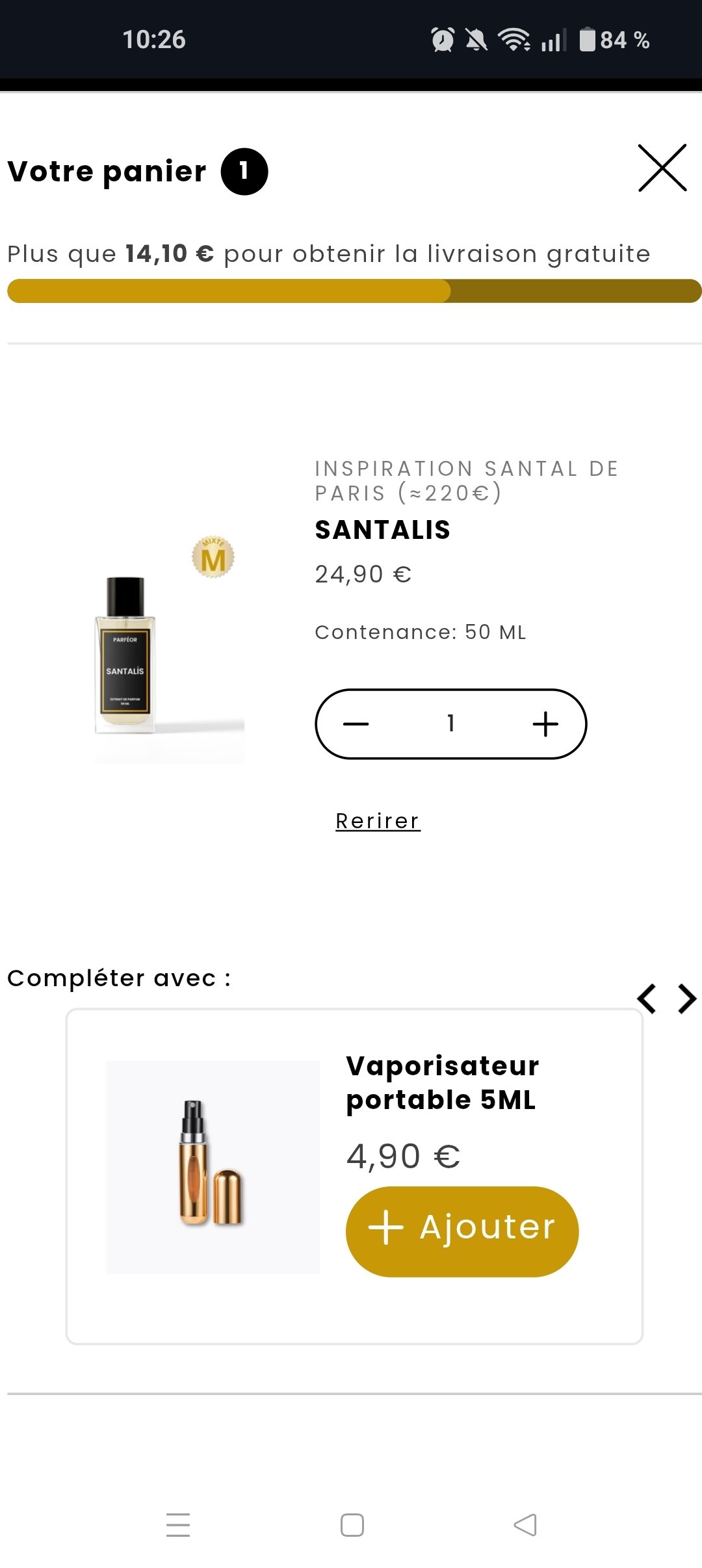Open the Vaporisateur portable 5ML picture
Screen dimensions: 702x1568
[x=213, y=1167]
